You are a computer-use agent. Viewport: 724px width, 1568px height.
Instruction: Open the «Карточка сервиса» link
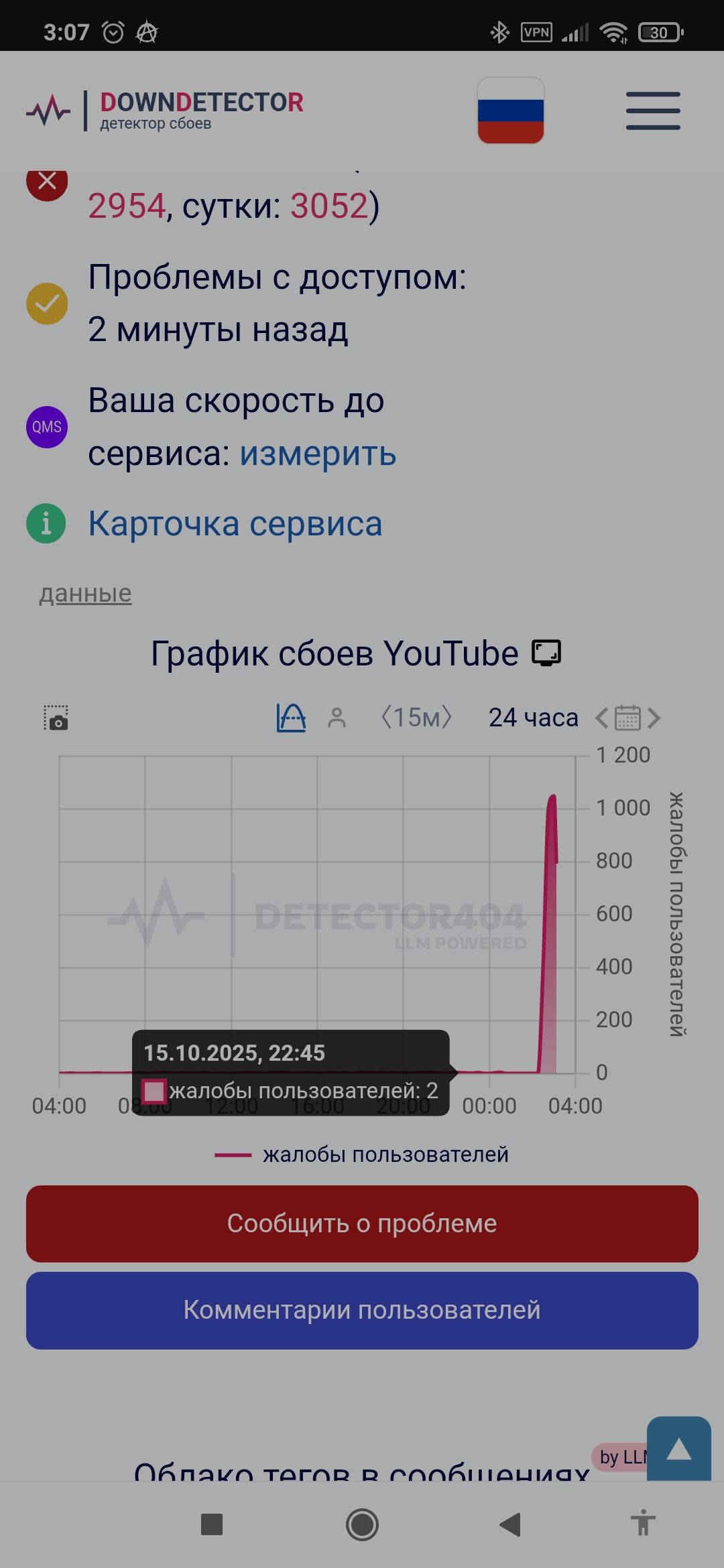coord(235,523)
